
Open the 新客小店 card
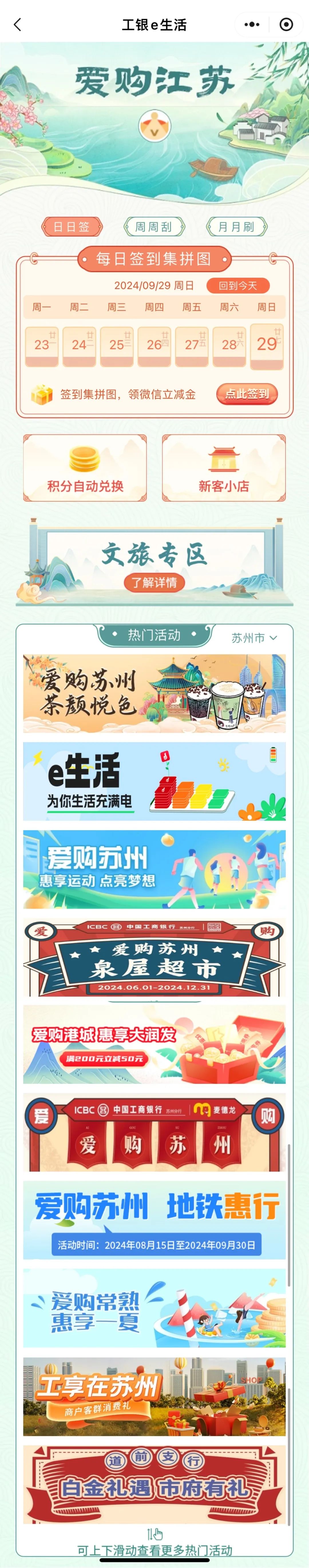(224, 467)
